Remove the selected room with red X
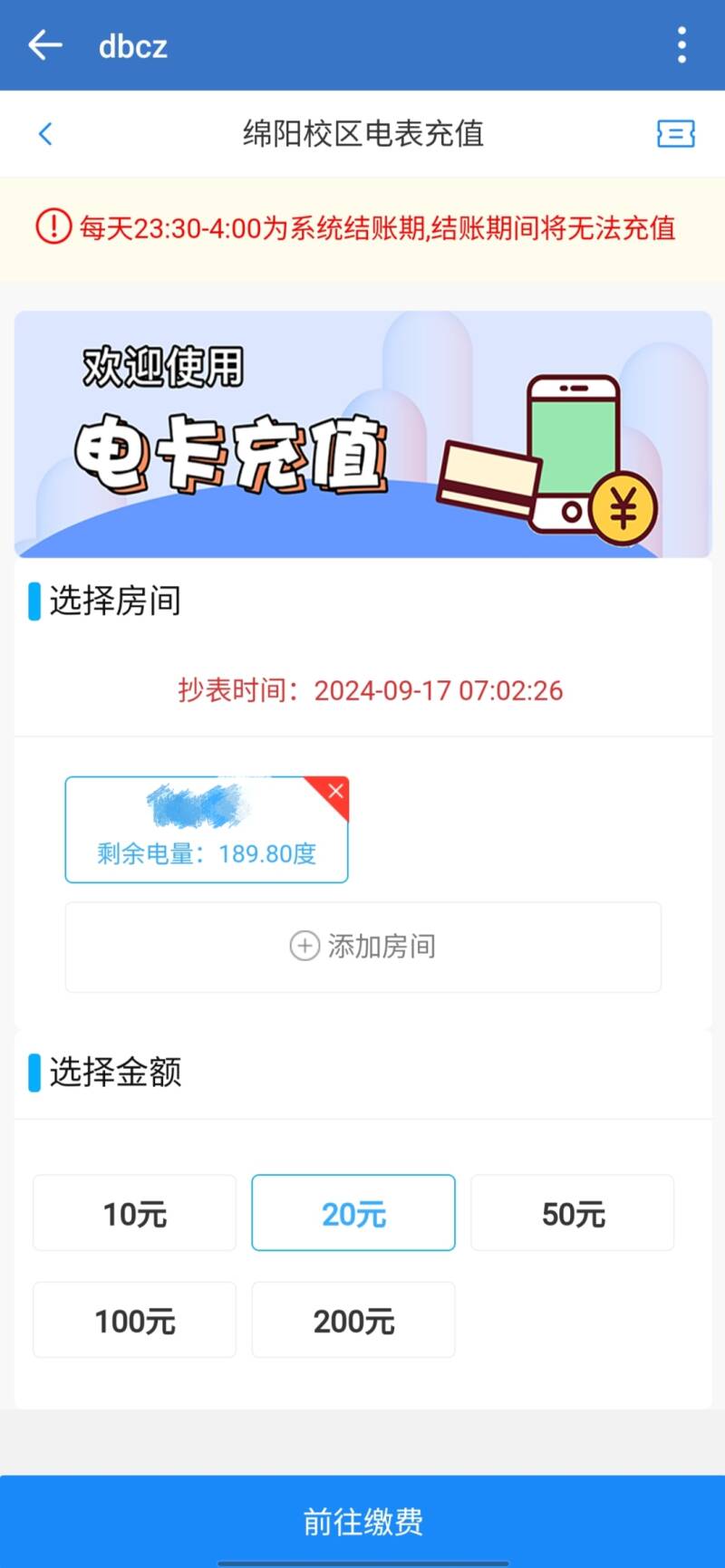The width and height of the screenshot is (725, 1568). tap(335, 791)
